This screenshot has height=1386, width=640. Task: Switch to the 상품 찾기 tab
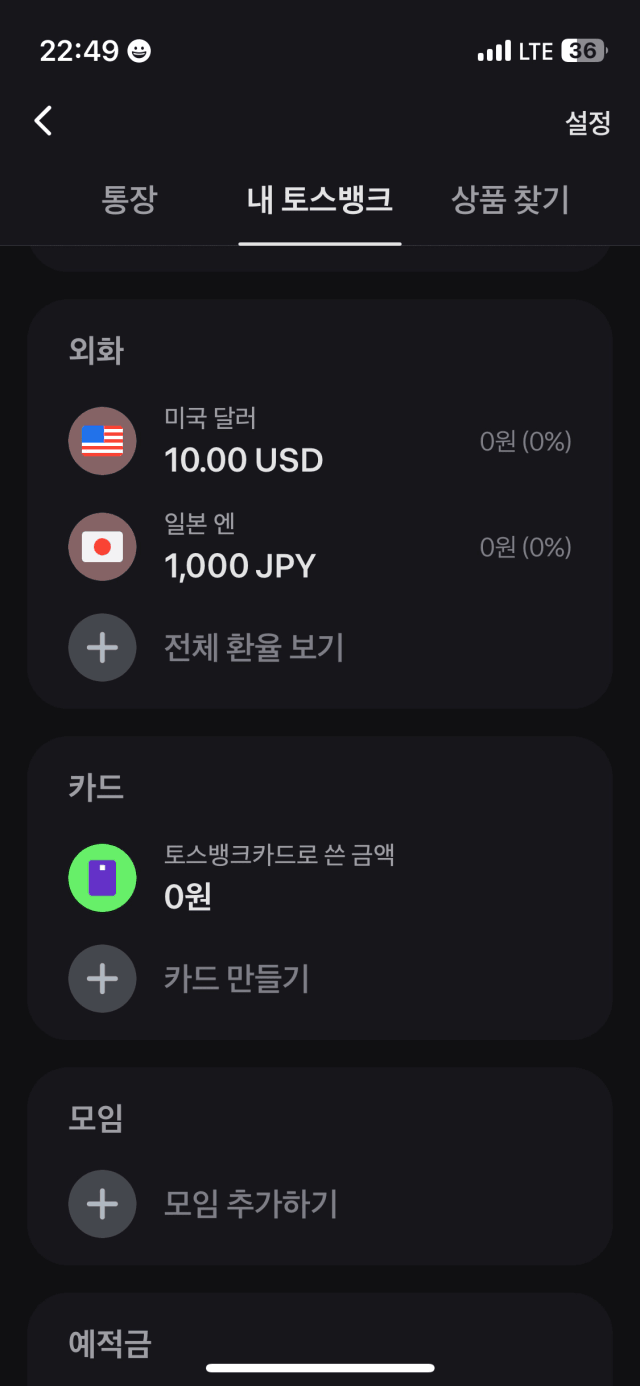click(x=510, y=200)
